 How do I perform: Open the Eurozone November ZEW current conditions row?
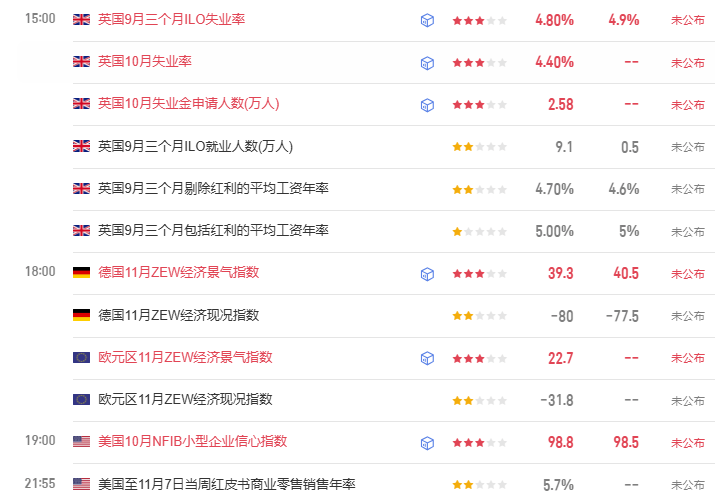point(185,399)
